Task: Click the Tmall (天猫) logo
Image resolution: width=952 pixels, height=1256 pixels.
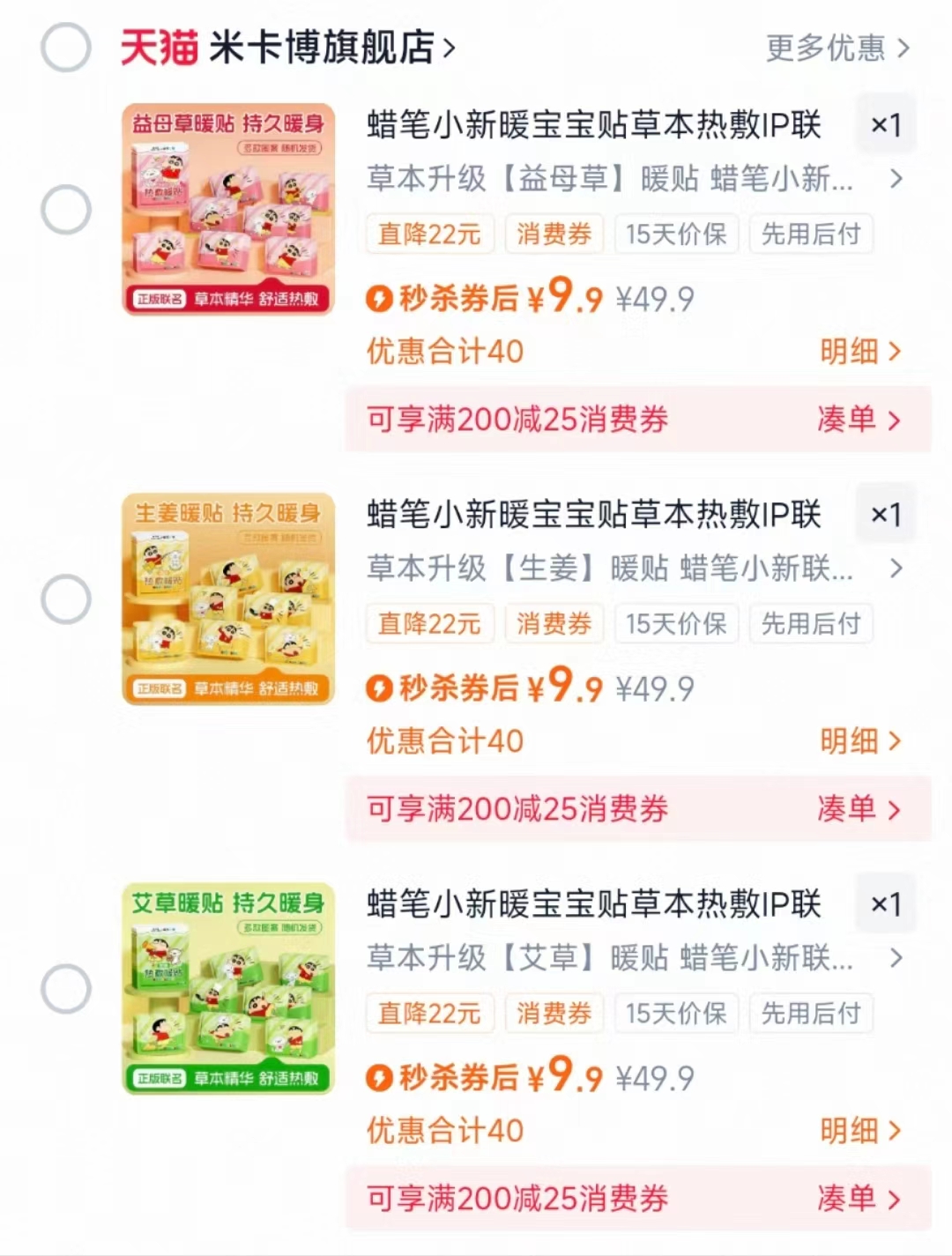Action: [157, 48]
